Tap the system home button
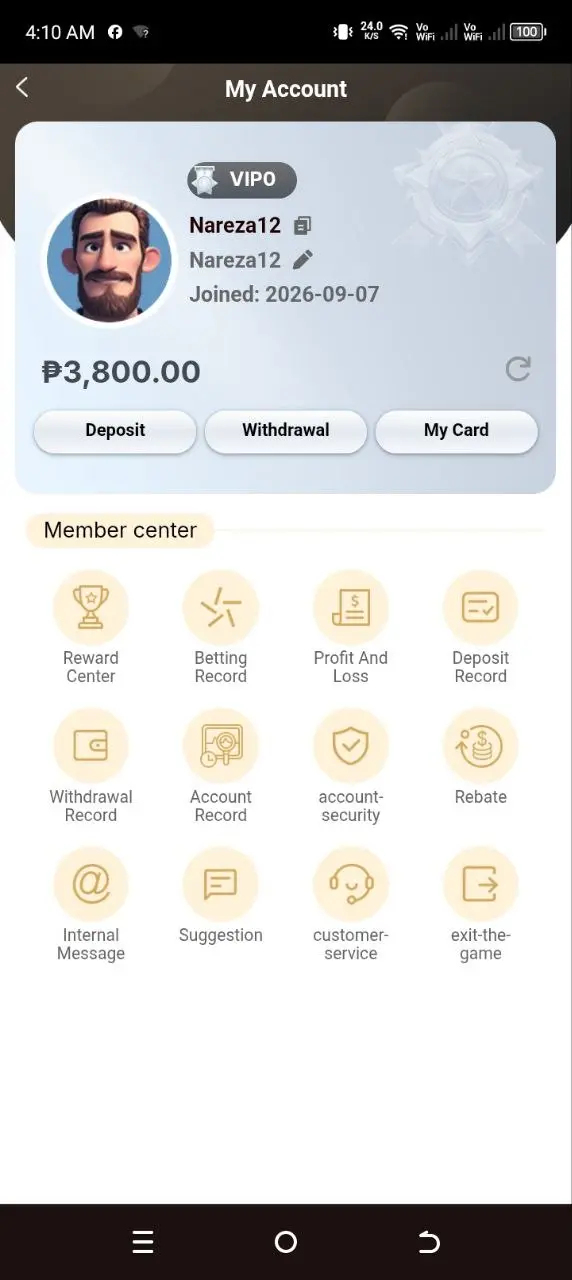Viewport: 572px width, 1280px height. point(286,1242)
